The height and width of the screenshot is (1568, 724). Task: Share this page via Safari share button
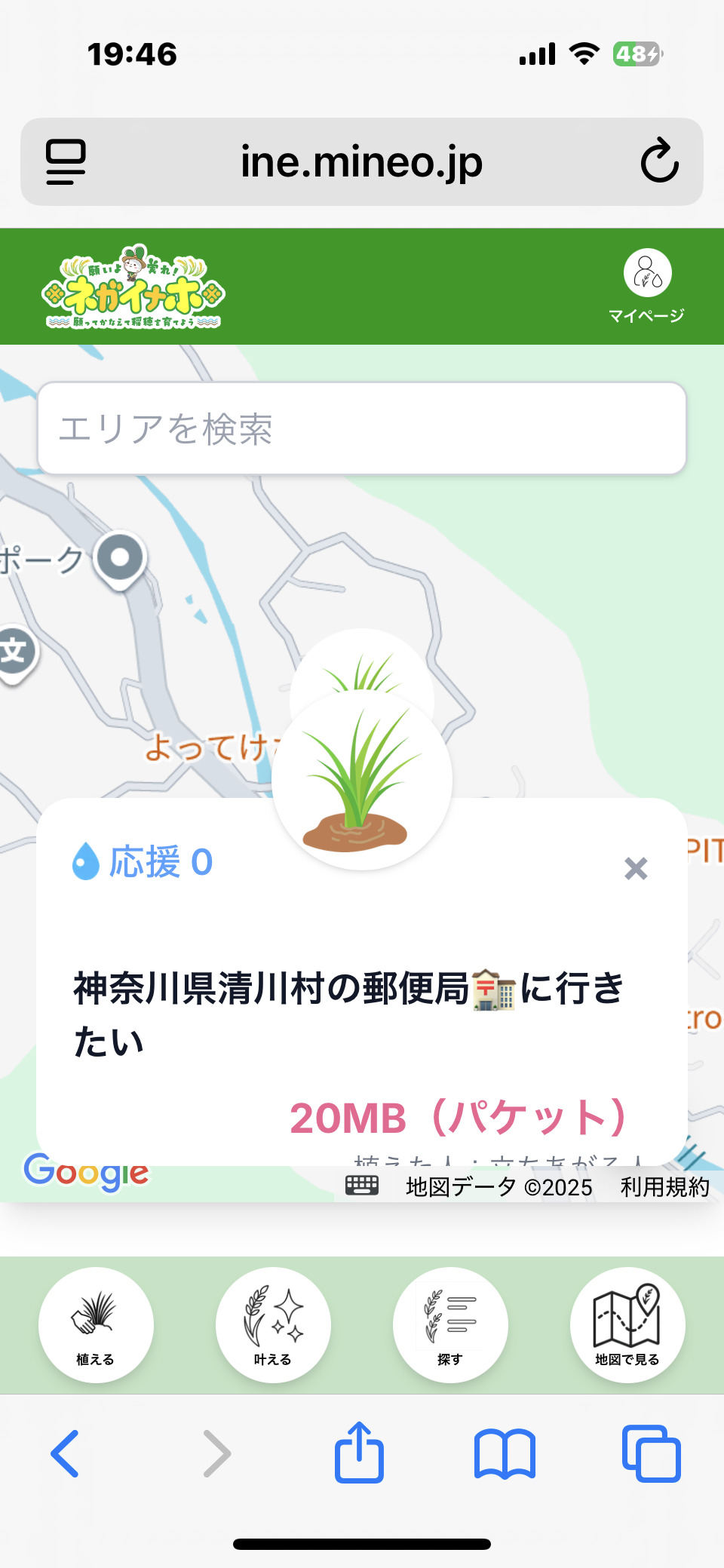359,1452
